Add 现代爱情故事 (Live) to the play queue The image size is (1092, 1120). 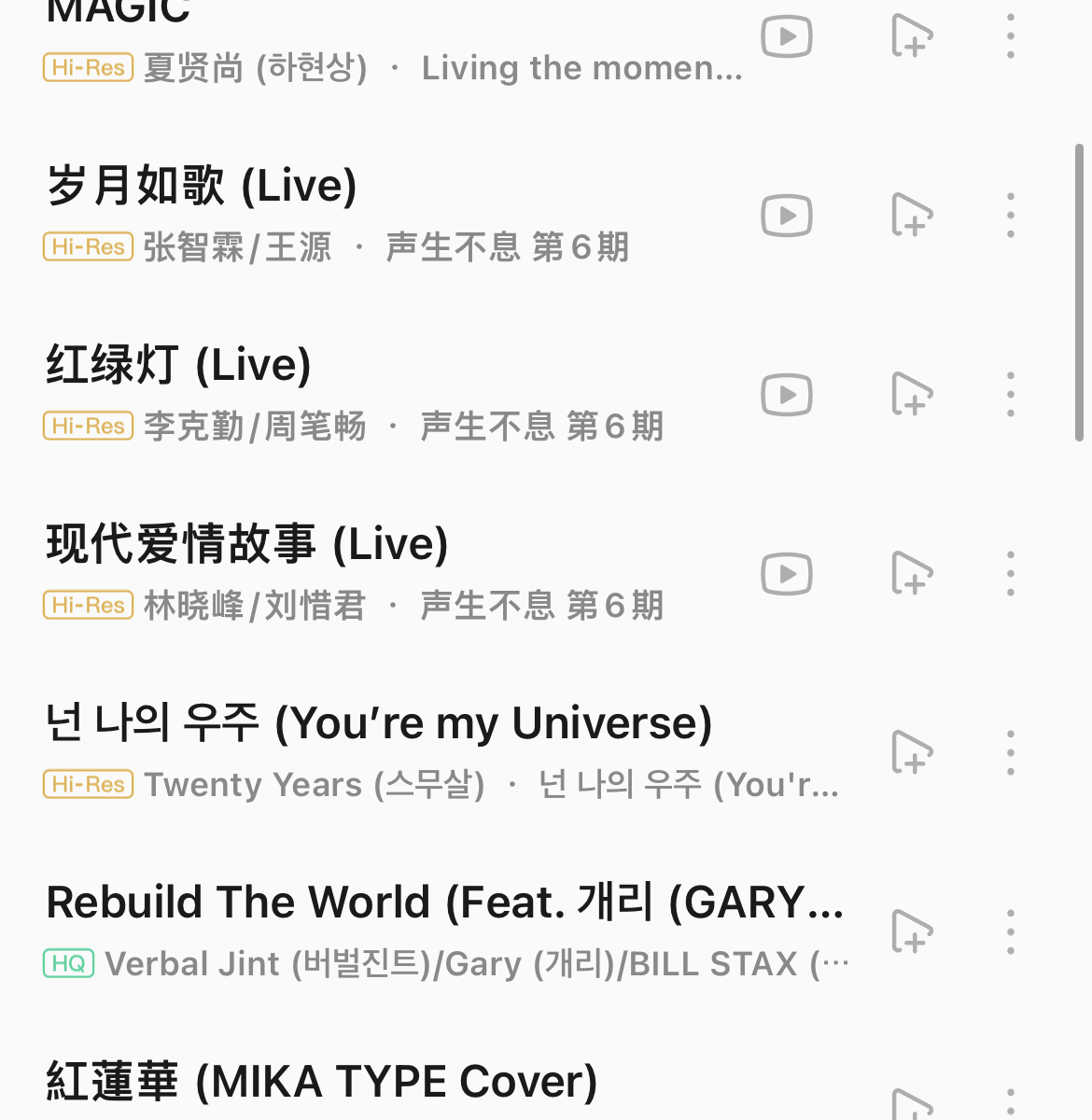coord(912,574)
